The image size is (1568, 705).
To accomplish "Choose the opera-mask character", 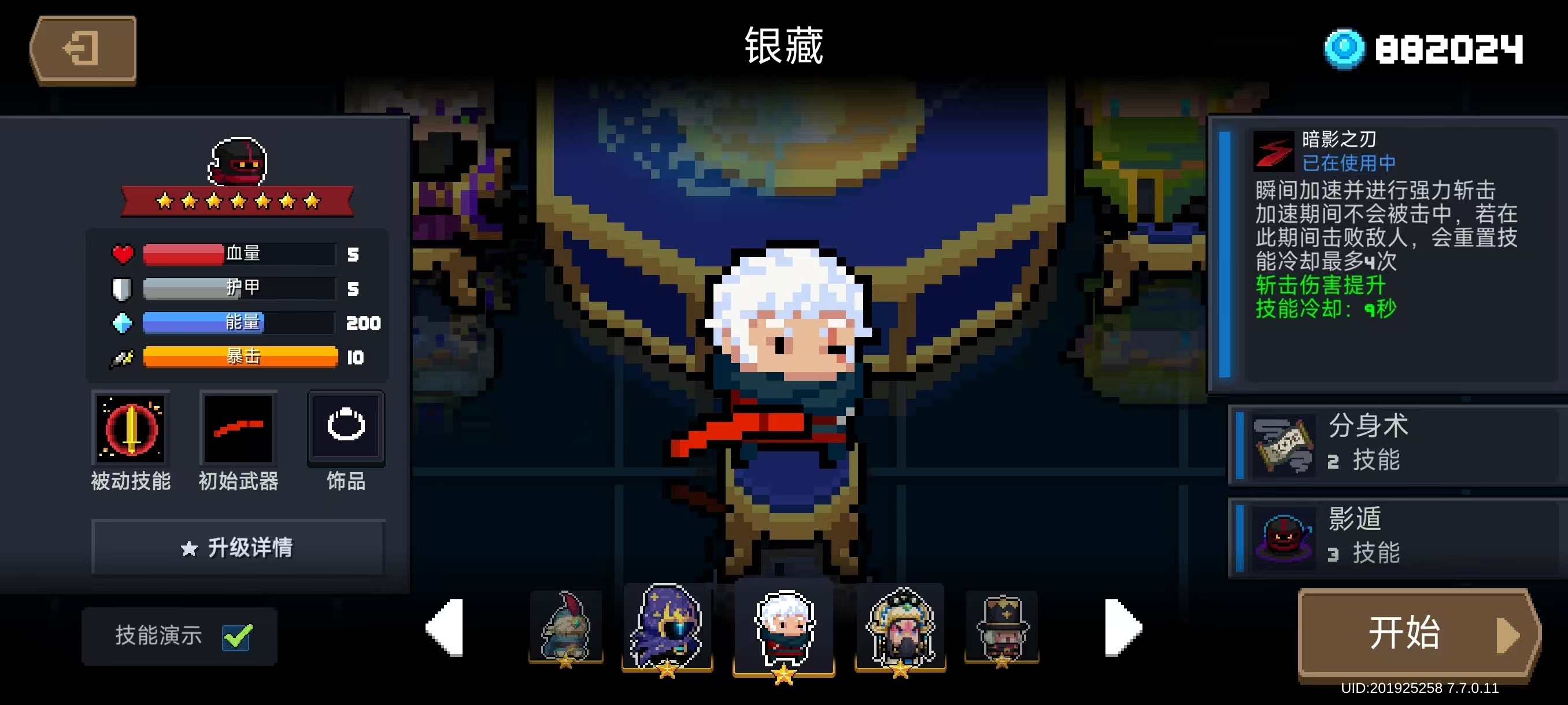I will click(x=900, y=628).
